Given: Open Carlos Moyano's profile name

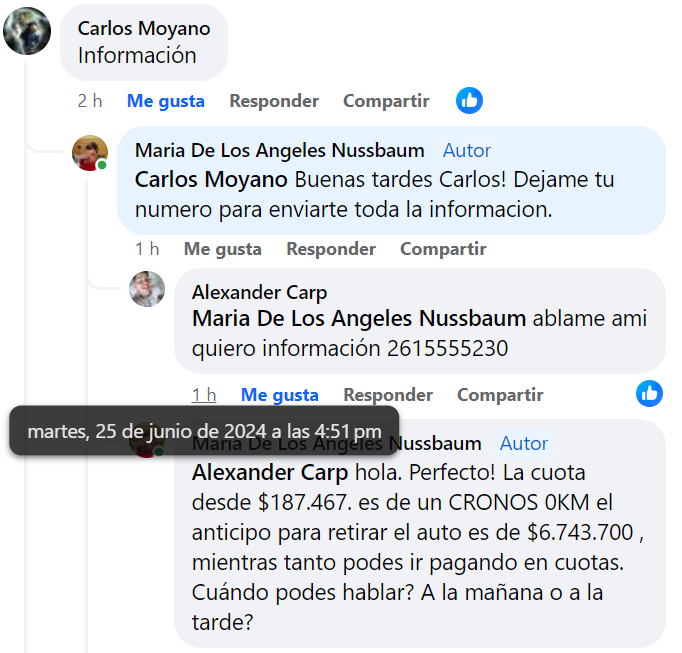Looking at the screenshot, I should (x=144, y=28).
